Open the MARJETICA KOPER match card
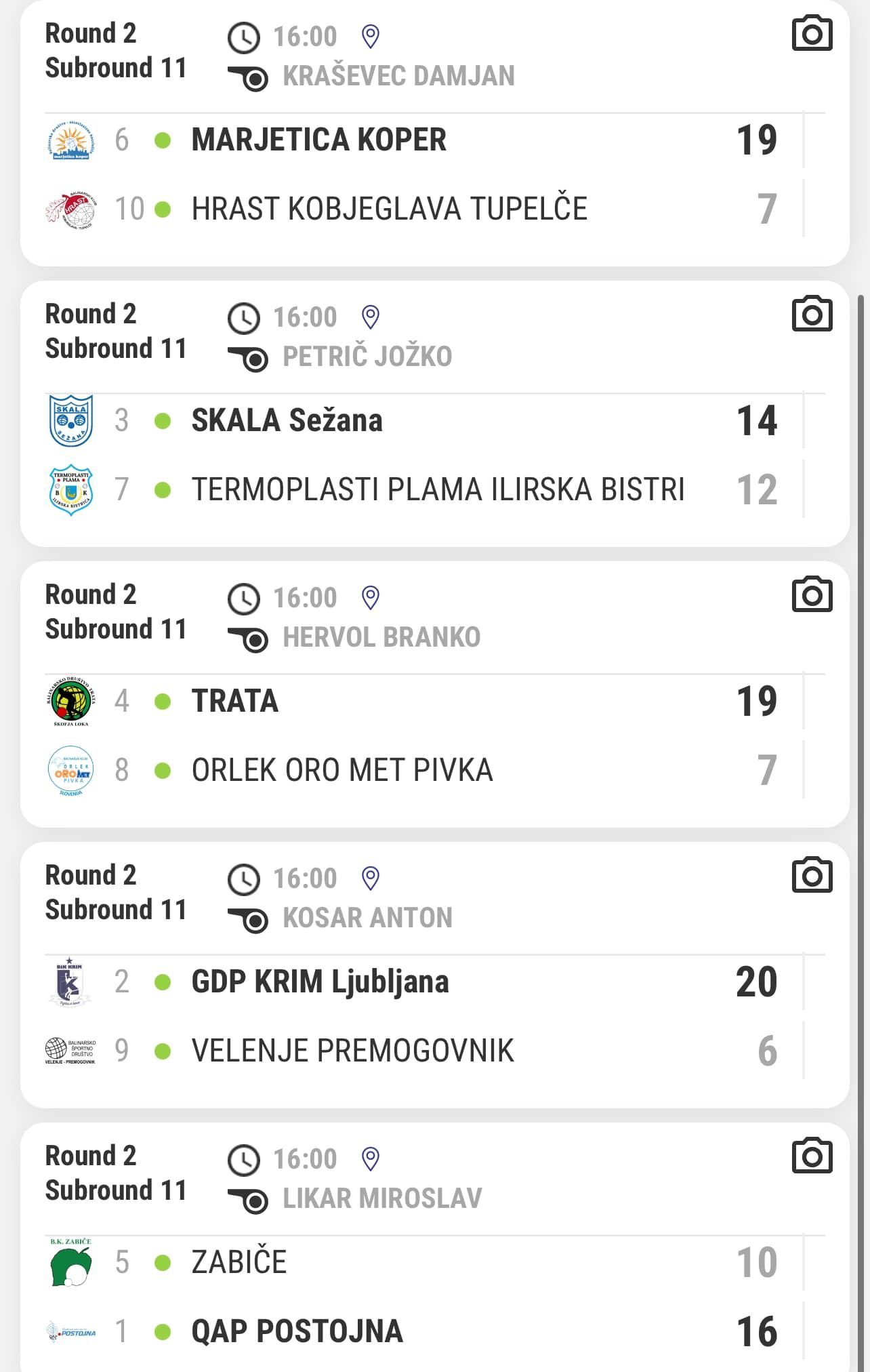The width and height of the screenshot is (870, 1372). point(435,133)
